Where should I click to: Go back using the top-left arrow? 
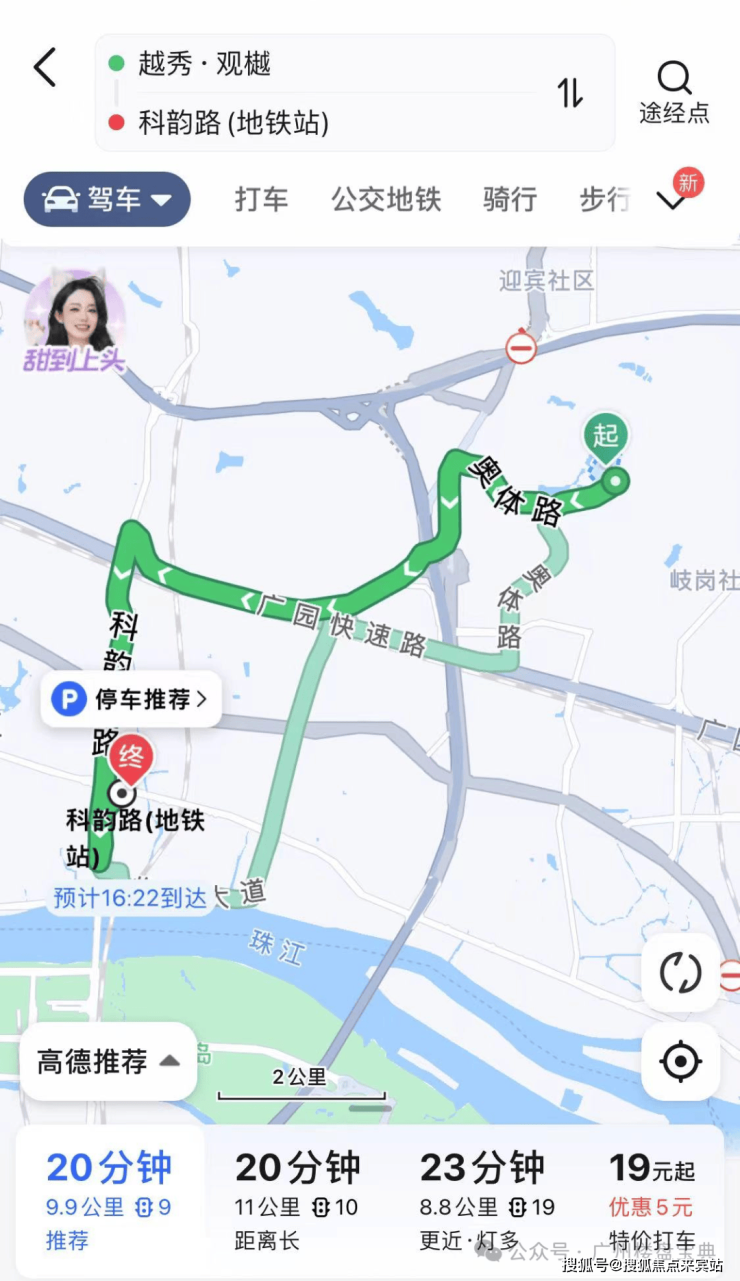[x=45, y=68]
